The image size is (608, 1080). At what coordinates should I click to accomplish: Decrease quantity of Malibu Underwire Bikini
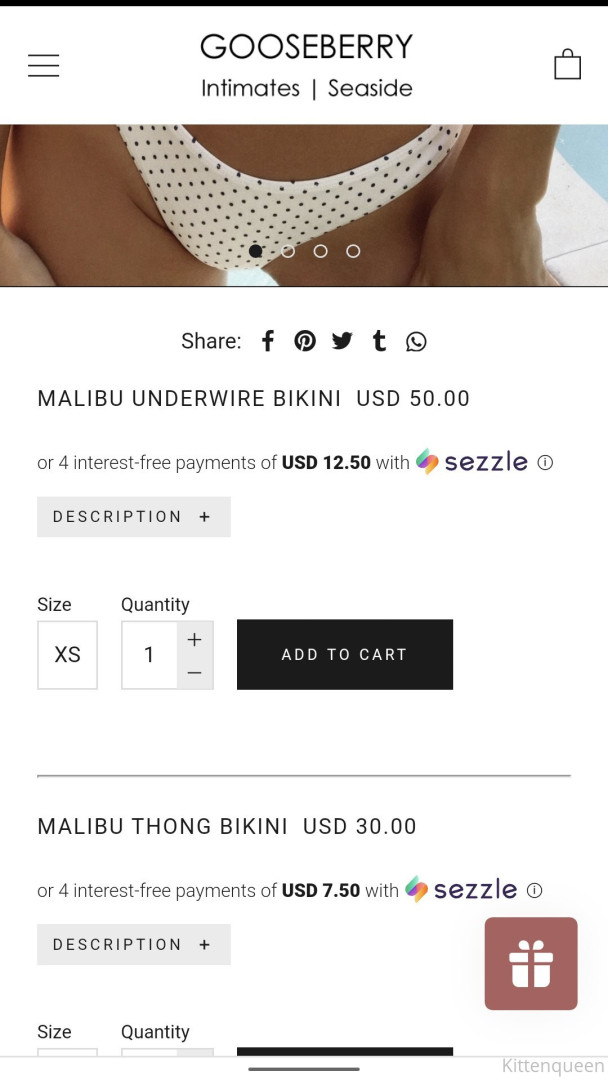pyautogui.click(x=194, y=673)
